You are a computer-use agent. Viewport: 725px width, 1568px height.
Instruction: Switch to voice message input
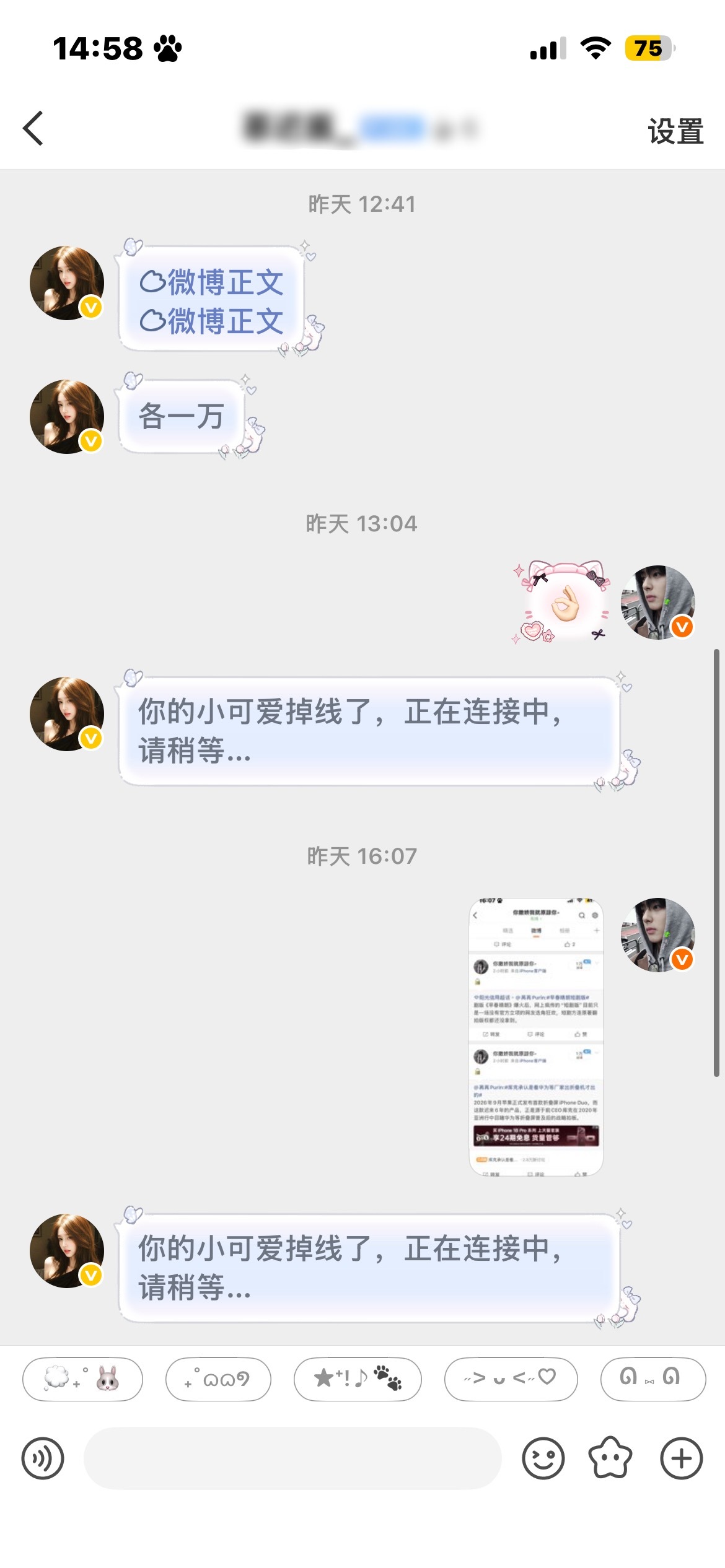pos(43,1458)
